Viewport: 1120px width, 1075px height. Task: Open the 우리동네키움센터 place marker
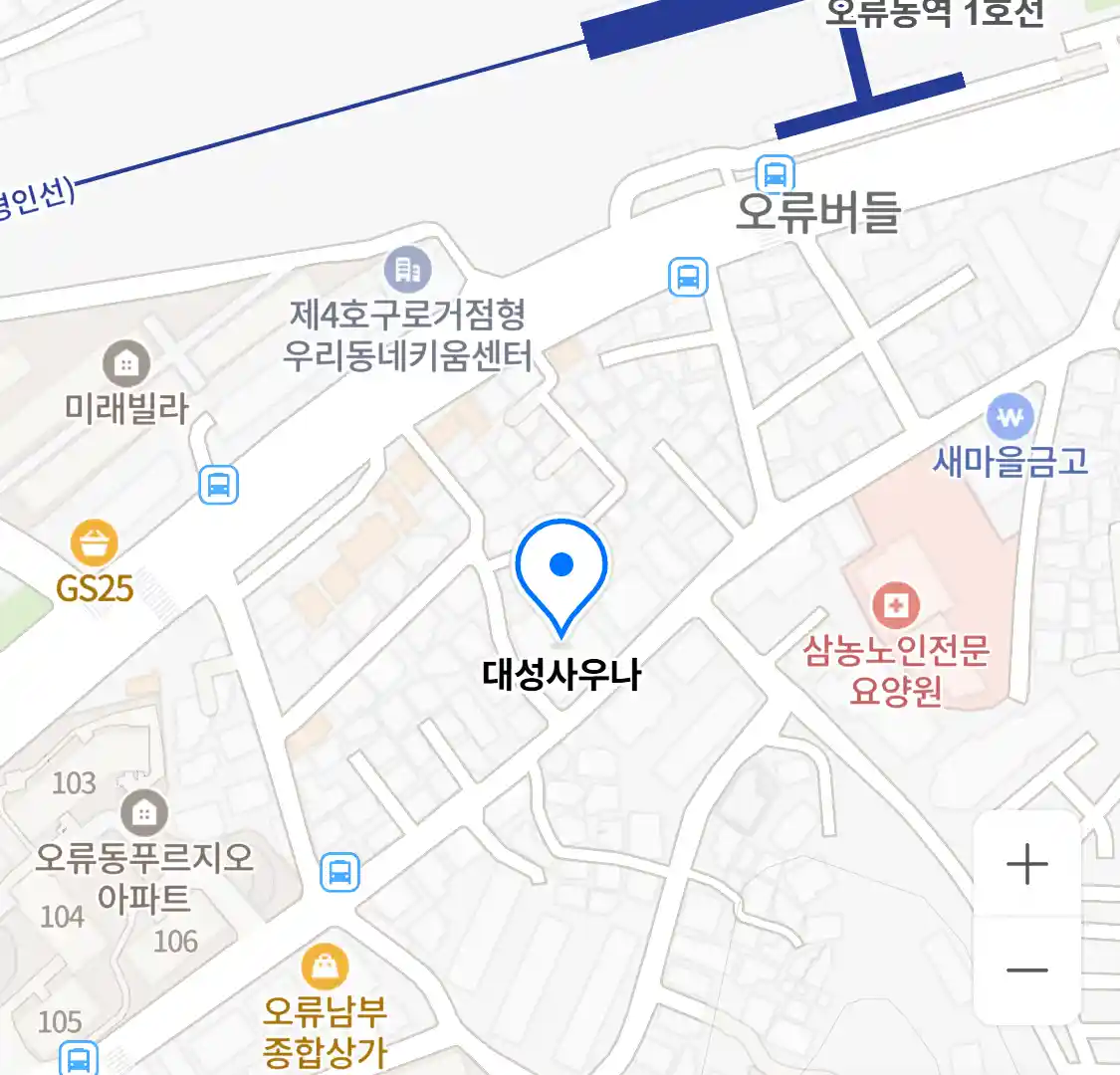click(407, 269)
